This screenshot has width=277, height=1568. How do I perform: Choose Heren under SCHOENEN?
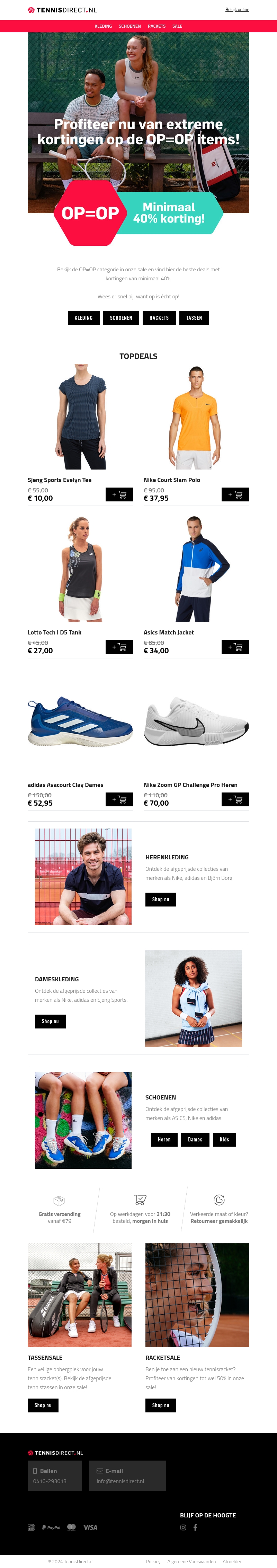click(164, 1139)
